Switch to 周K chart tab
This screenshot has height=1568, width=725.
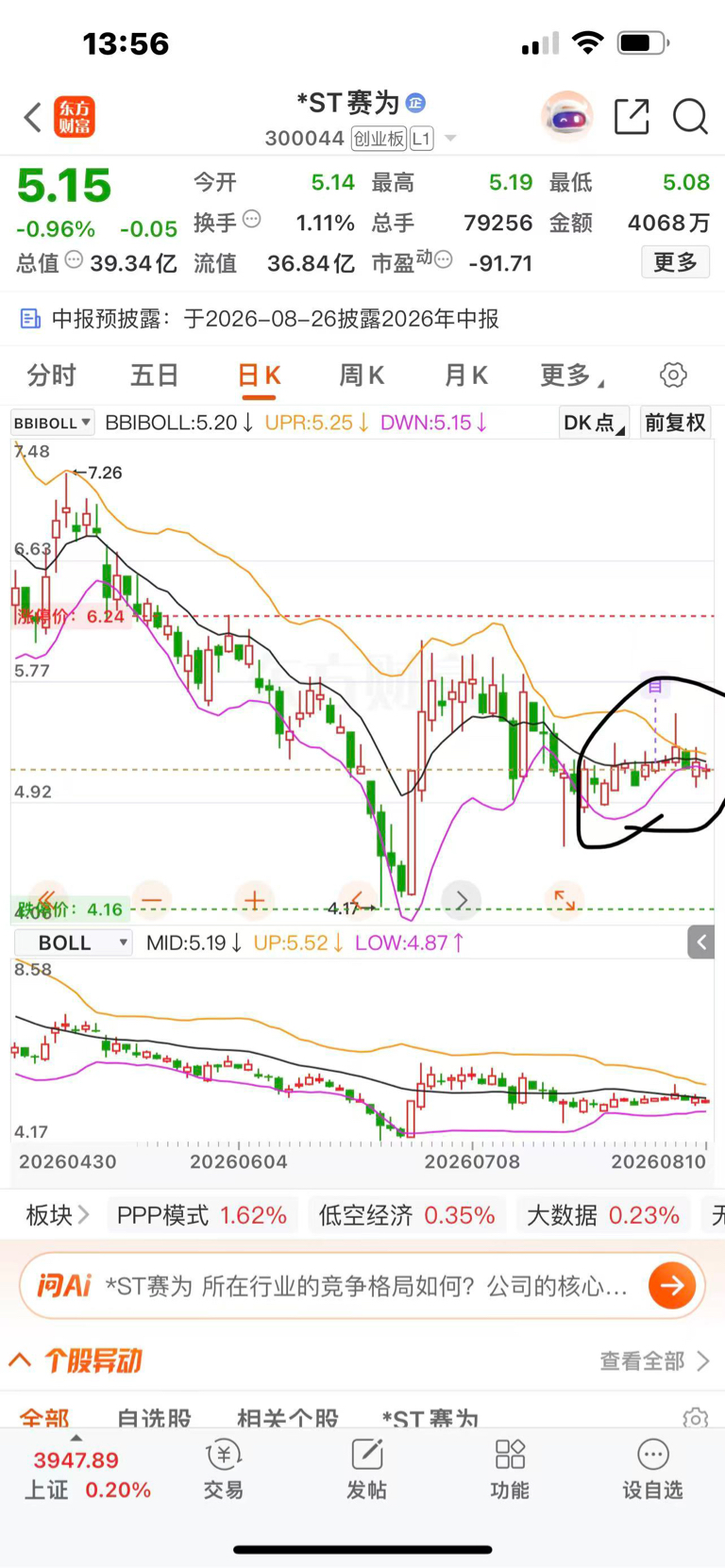362,375
